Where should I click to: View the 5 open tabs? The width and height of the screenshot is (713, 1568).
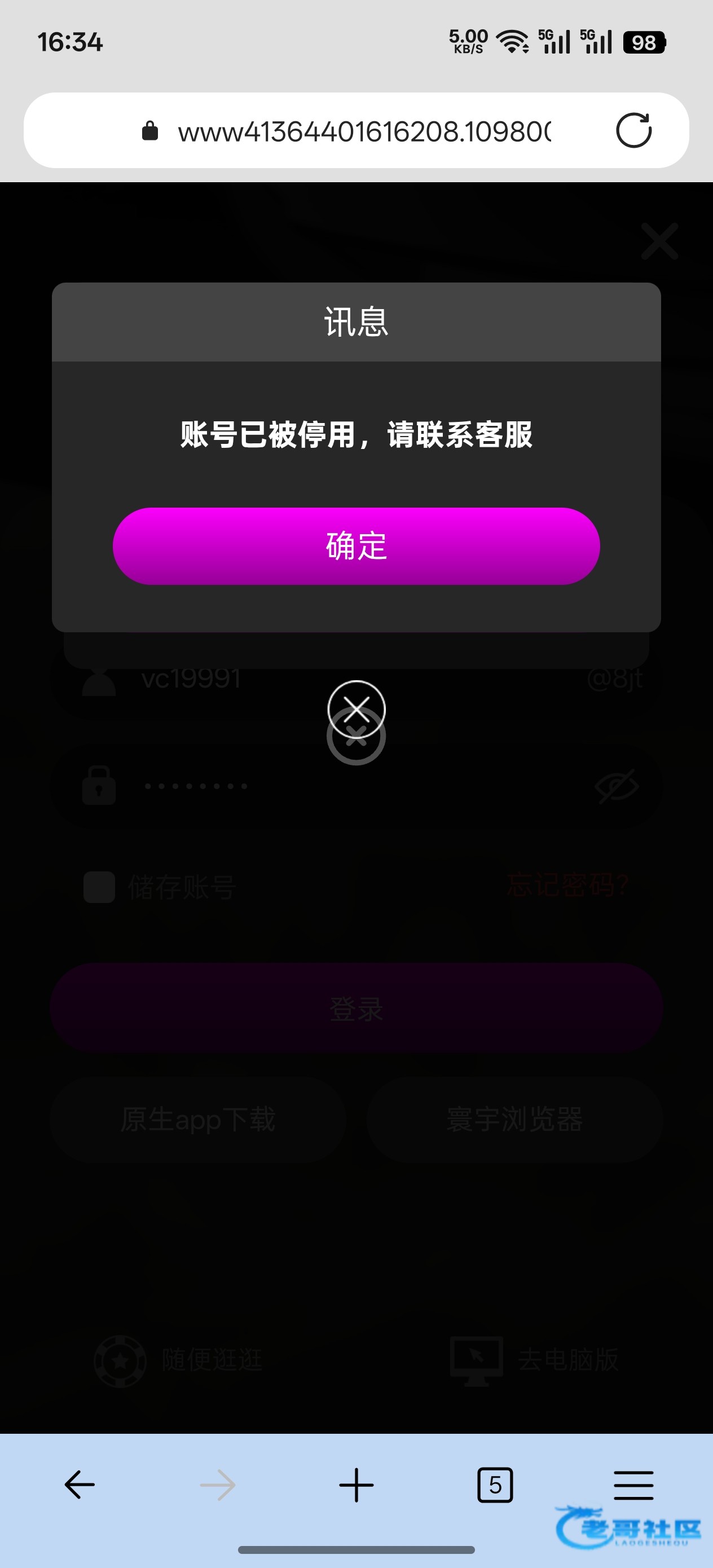(x=494, y=1485)
